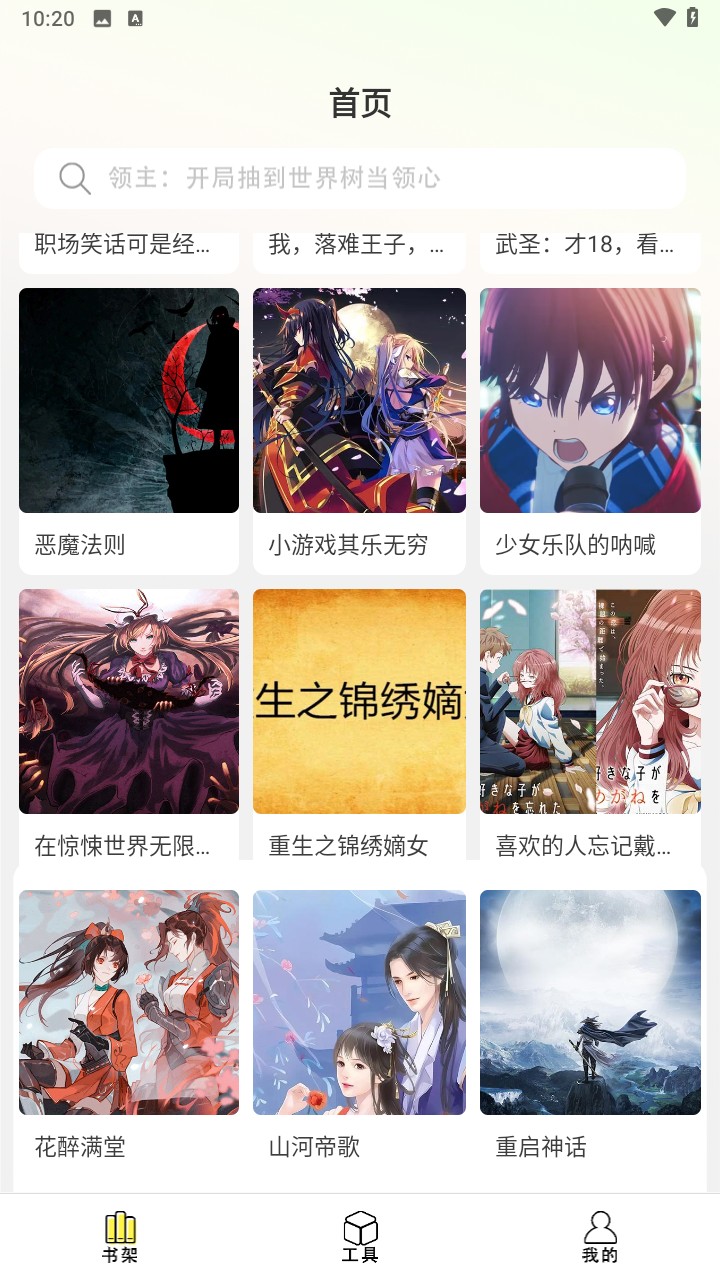
Task: Open the cover image of 重启神话
Action: click(x=589, y=1002)
